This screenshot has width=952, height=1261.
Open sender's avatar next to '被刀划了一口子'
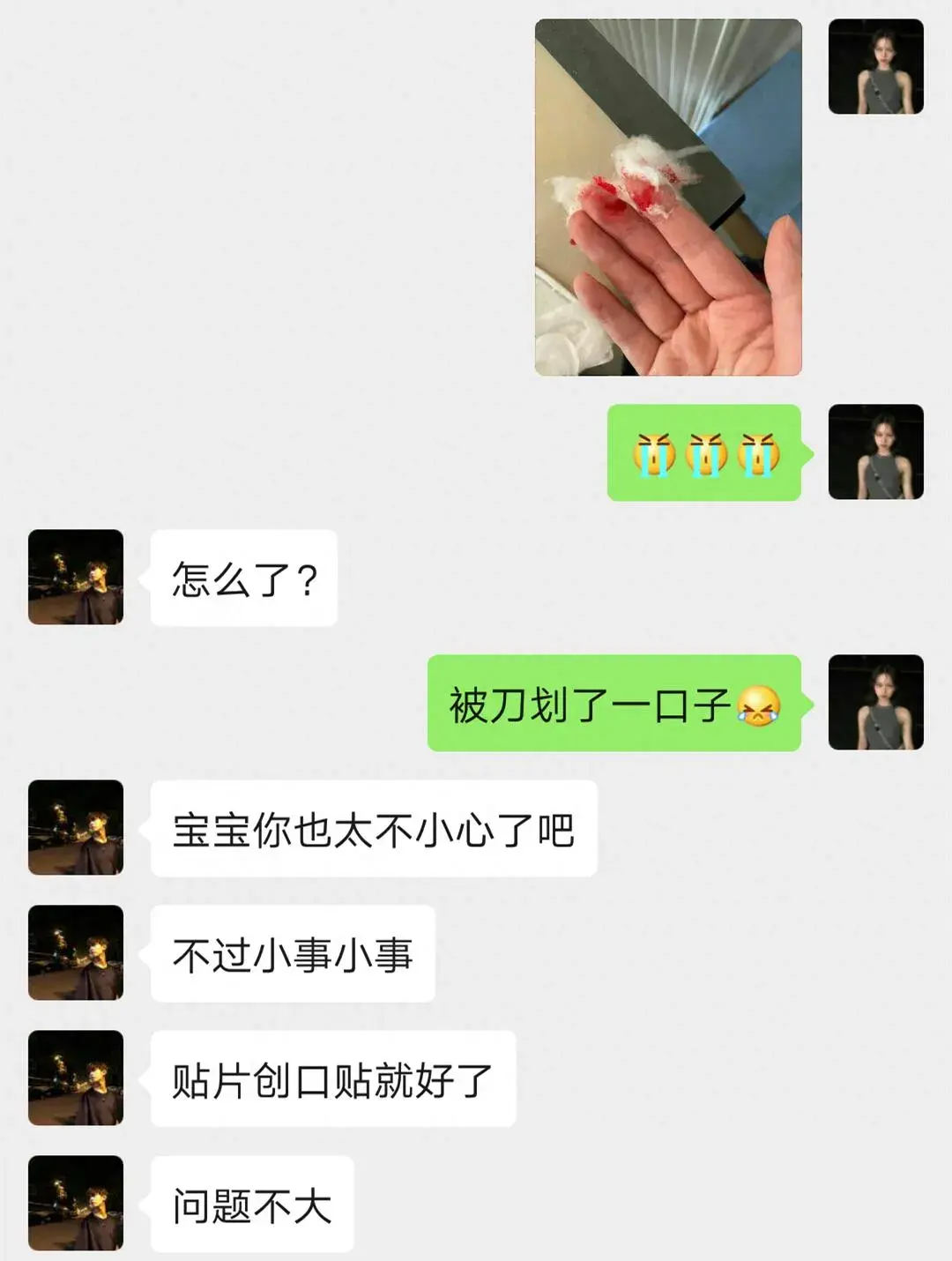pos(875,703)
